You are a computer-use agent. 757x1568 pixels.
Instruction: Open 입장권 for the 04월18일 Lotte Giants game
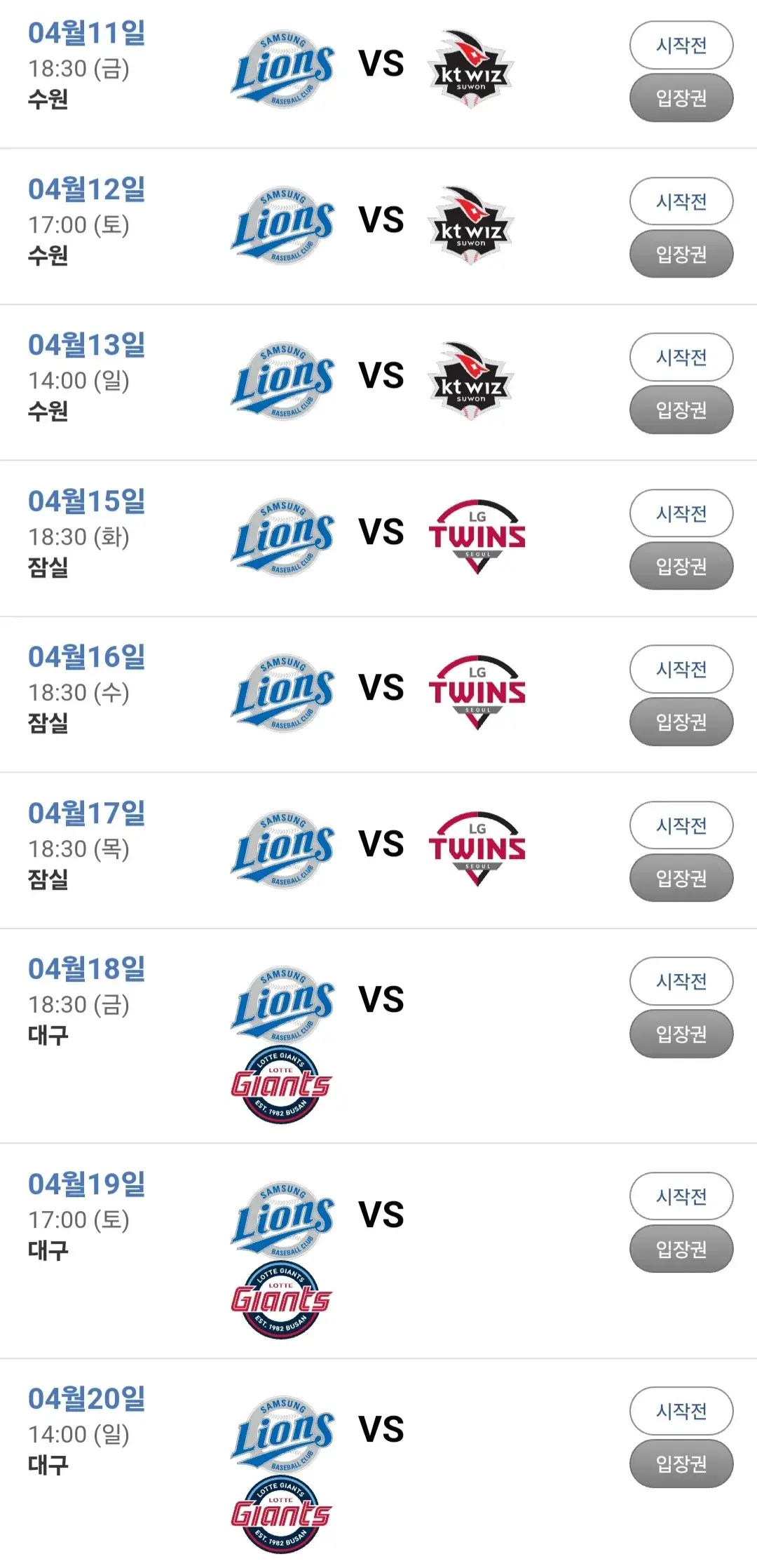(x=681, y=1034)
